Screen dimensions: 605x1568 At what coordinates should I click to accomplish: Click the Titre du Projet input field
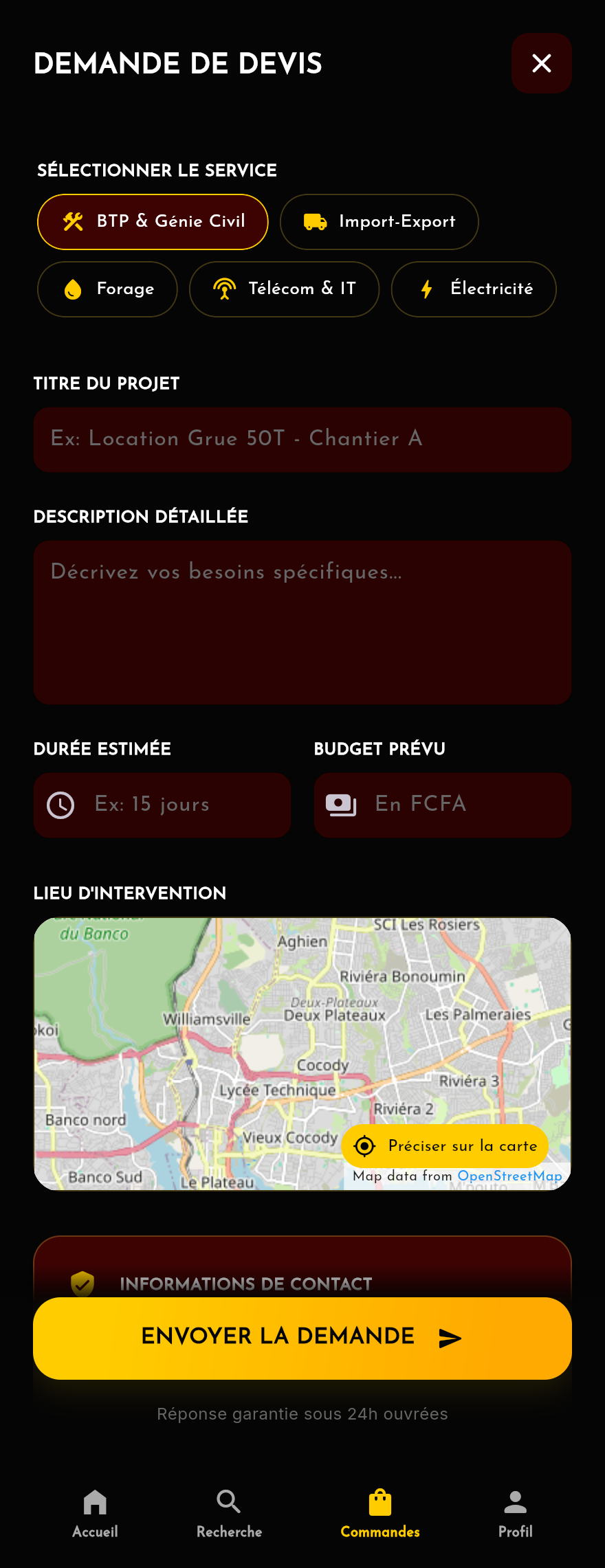pyautogui.click(x=302, y=439)
